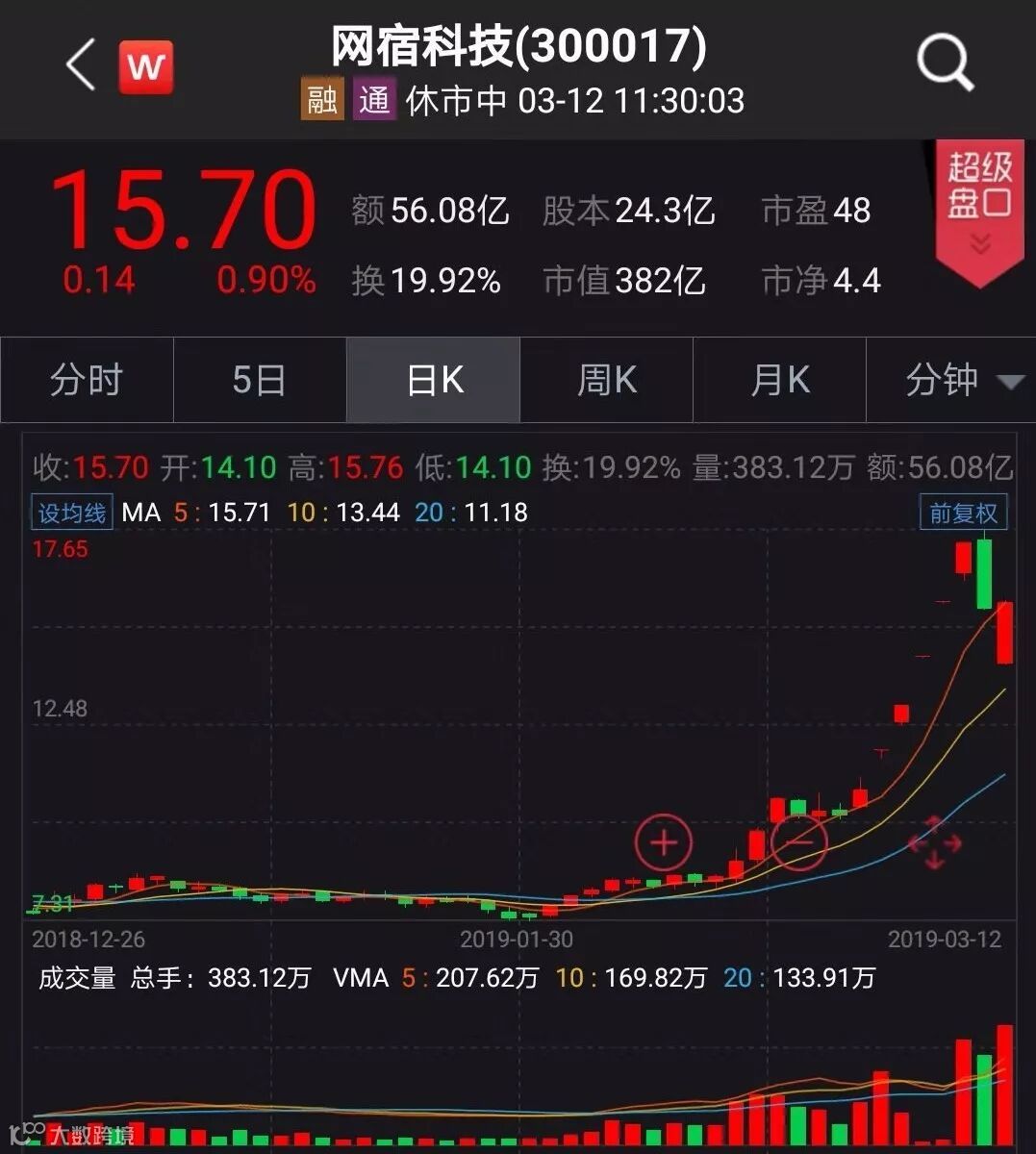Zoom out the K-line chart with minus
This screenshot has width=1036, height=1154.
click(x=798, y=841)
